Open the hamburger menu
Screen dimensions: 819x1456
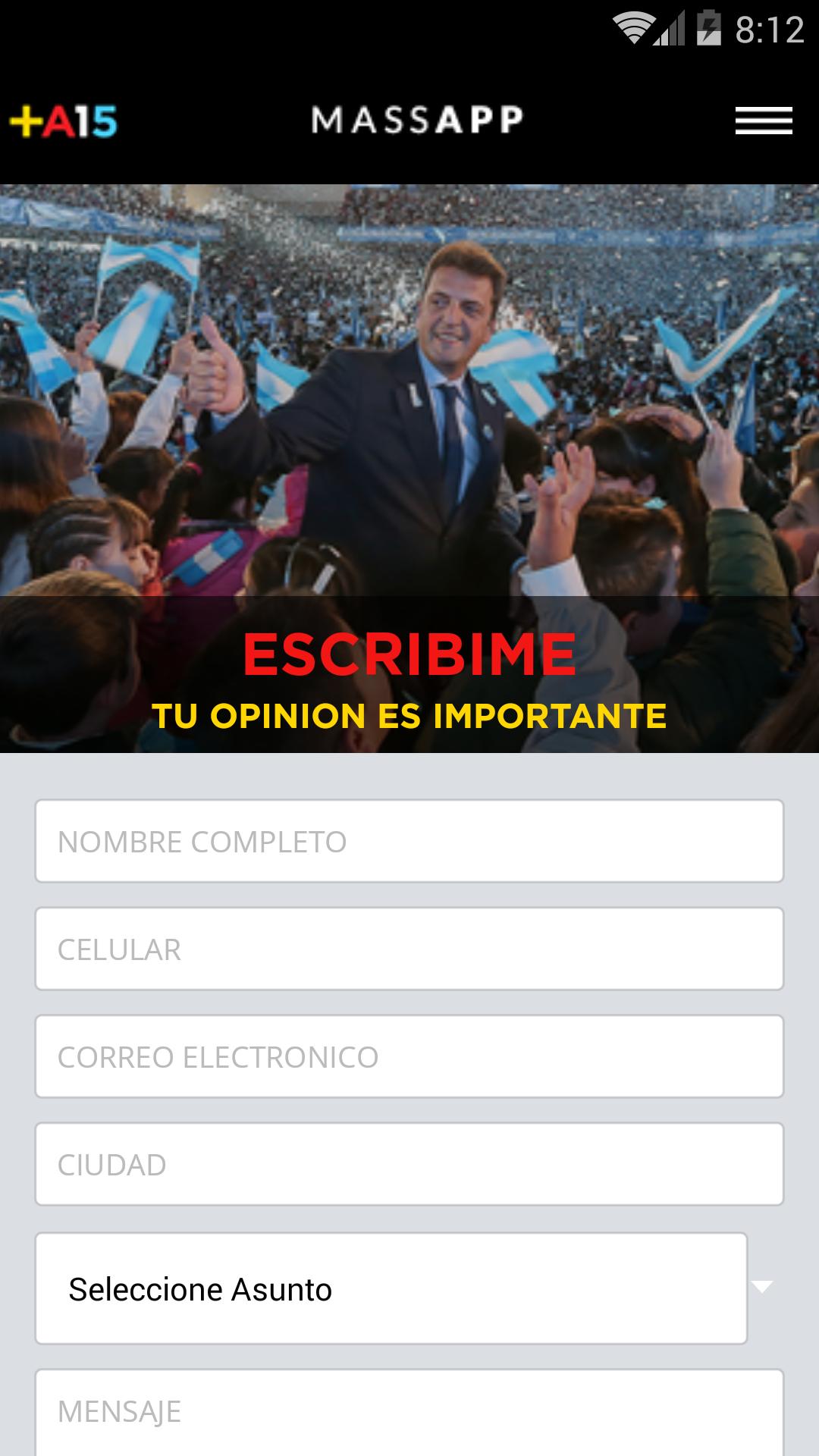pos(763,121)
